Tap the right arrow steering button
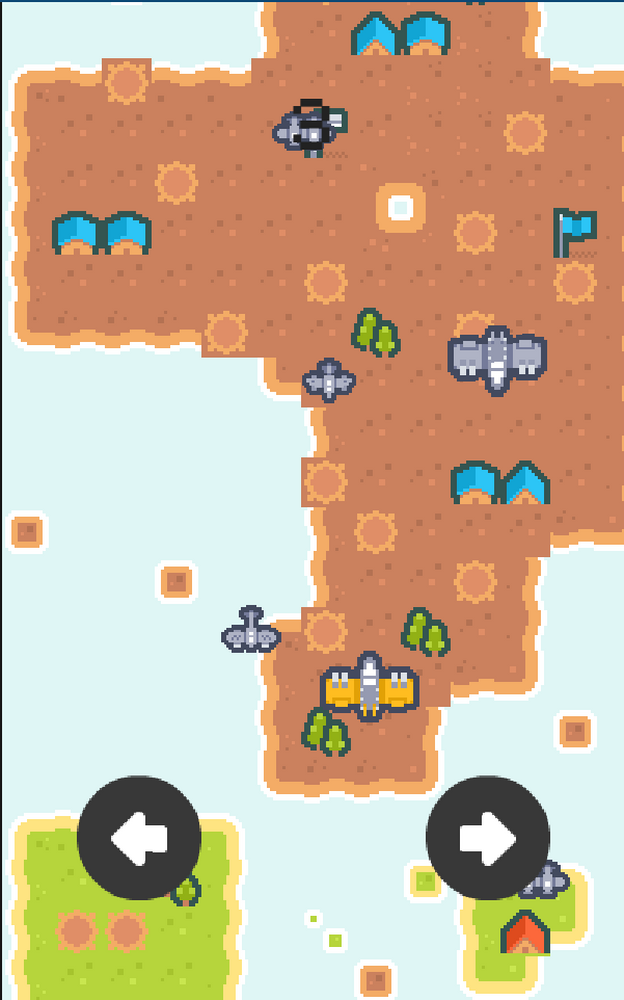 tap(488, 838)
